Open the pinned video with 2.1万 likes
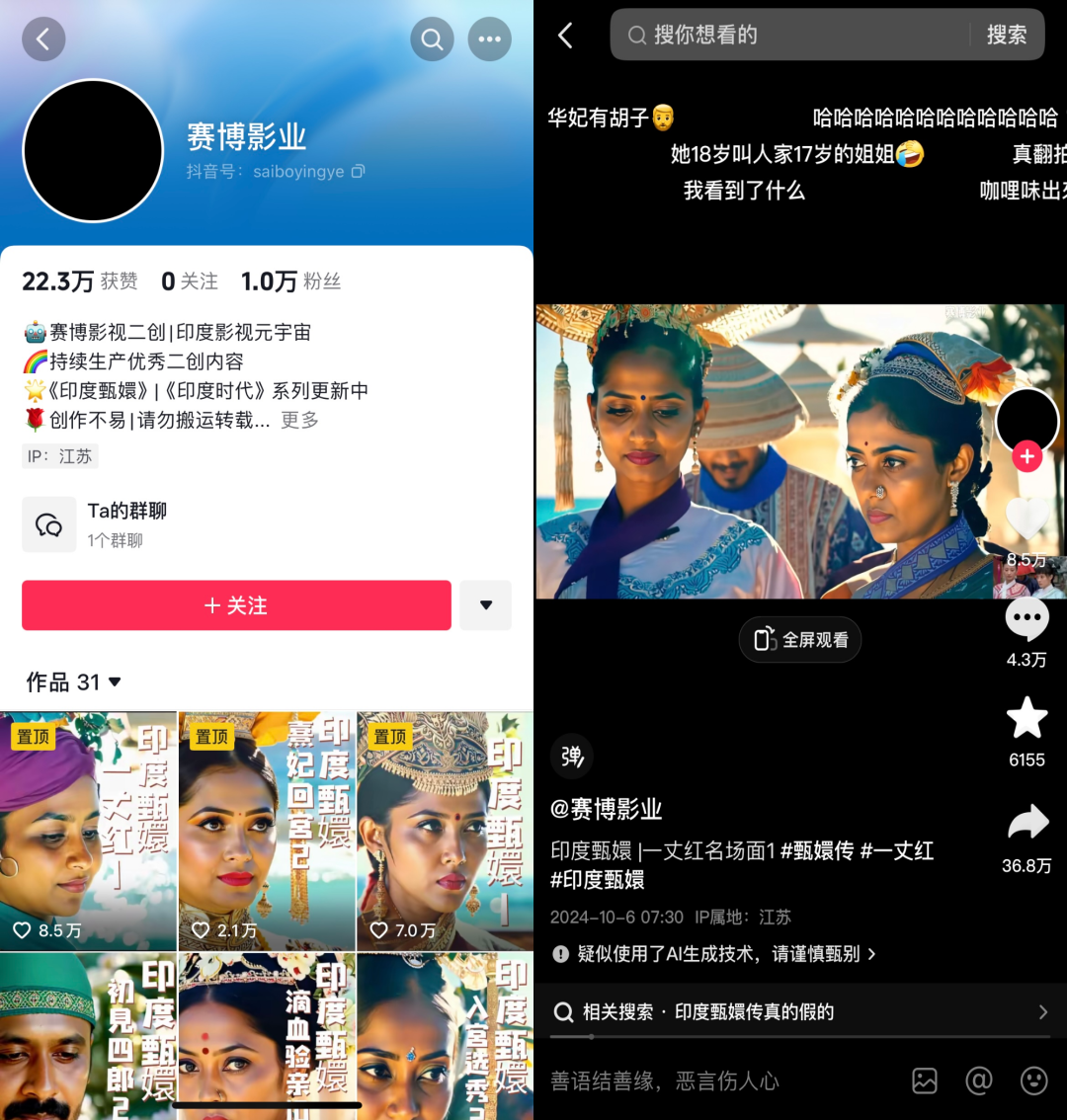1067x1120 pixels. [267, 831]
